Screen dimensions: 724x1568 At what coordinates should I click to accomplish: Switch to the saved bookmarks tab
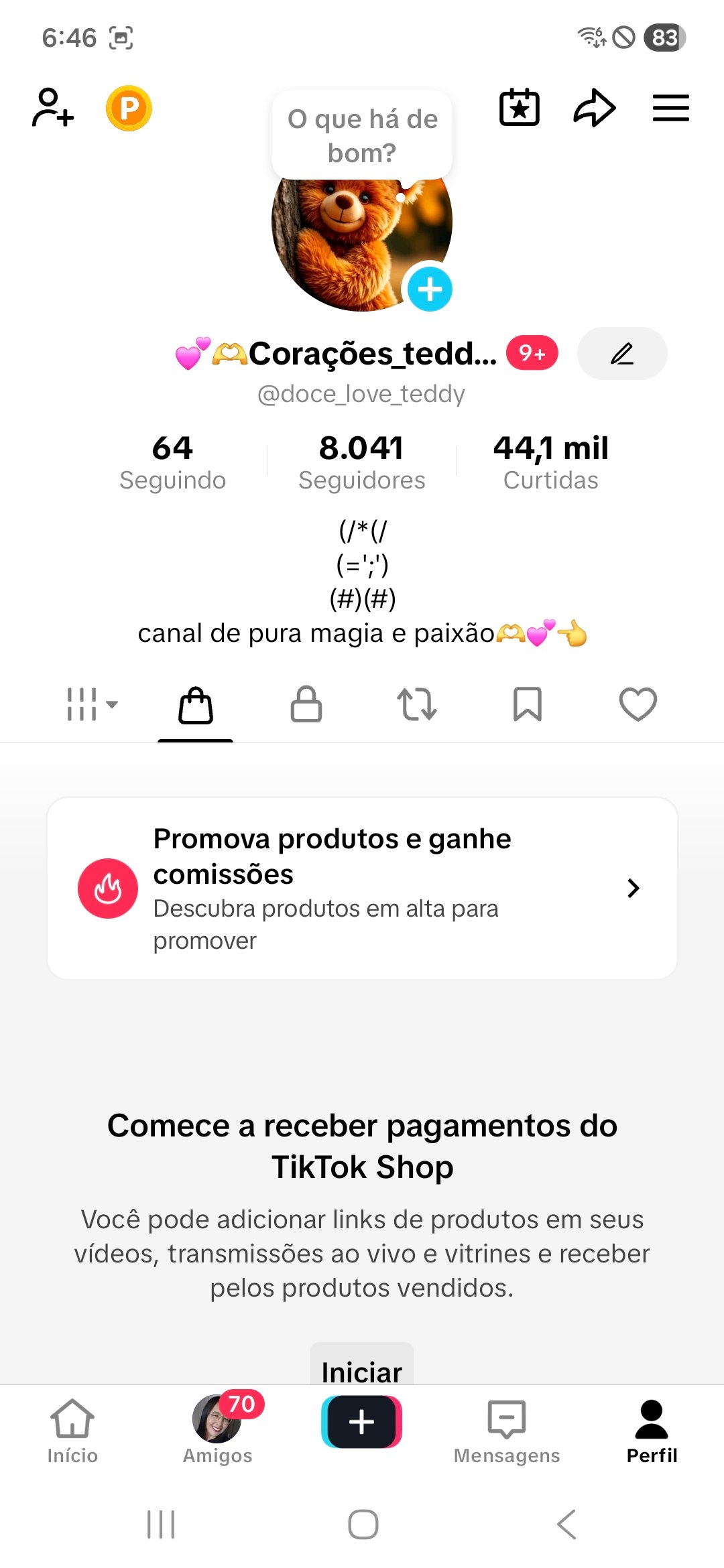click(x=527, y=704)
